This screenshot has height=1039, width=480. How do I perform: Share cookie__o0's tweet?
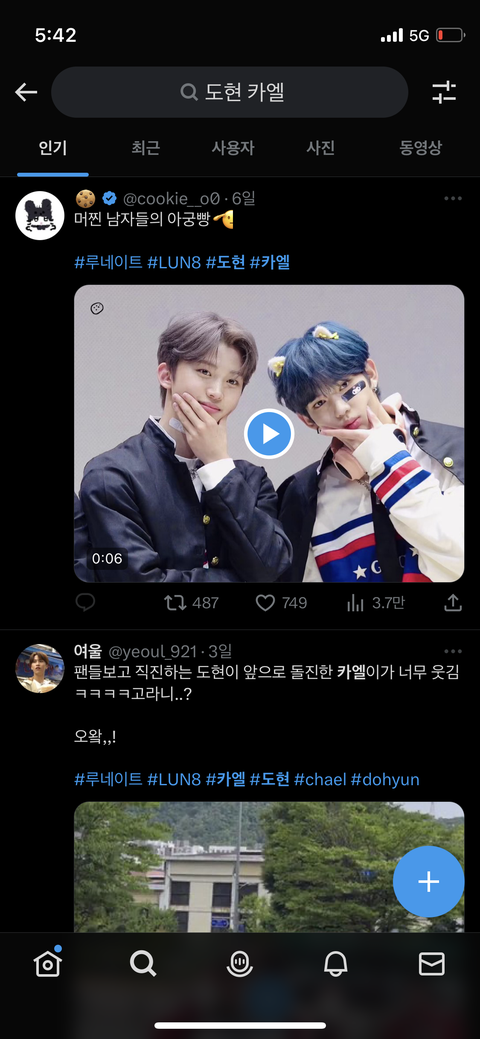[x=452, y=602]
